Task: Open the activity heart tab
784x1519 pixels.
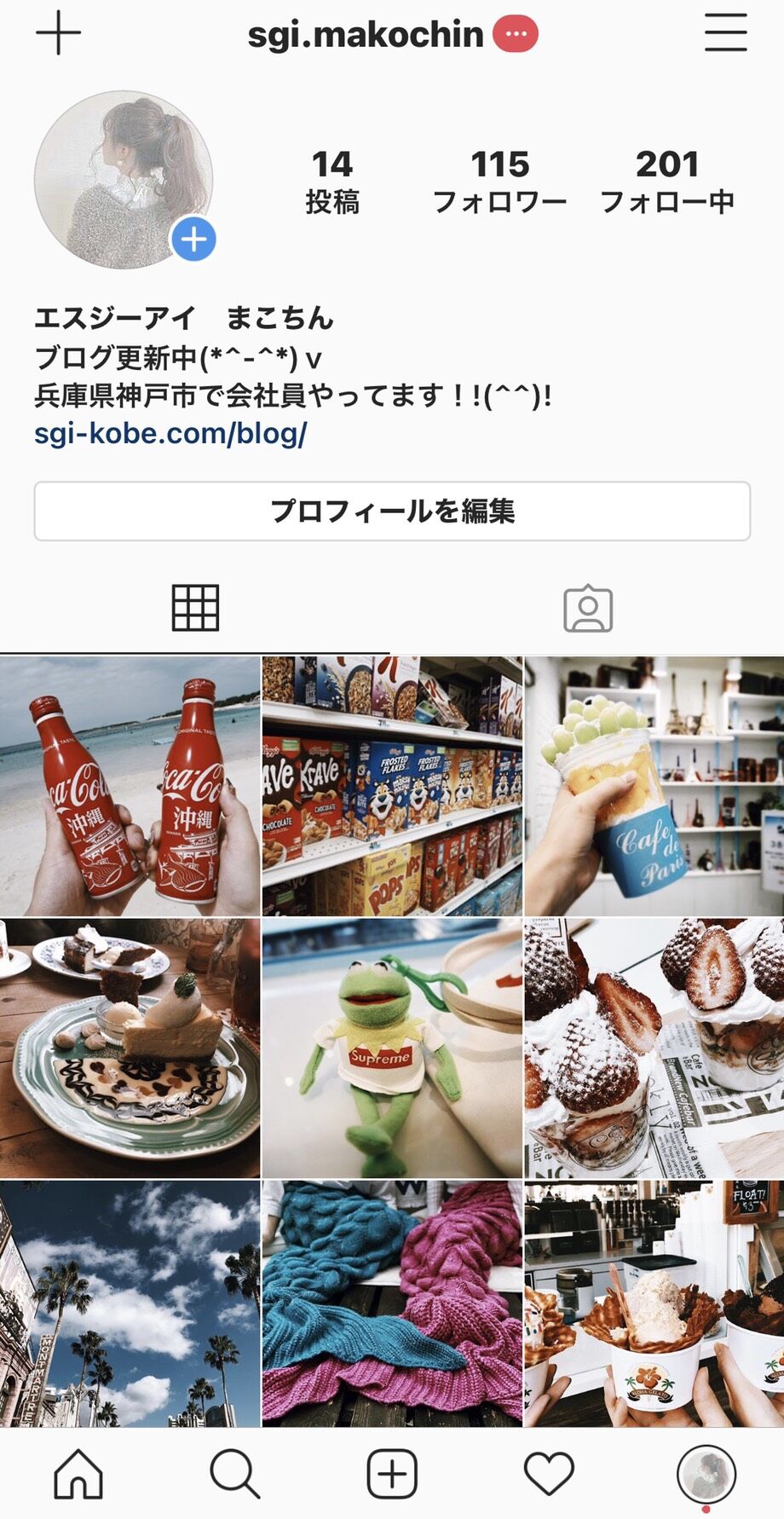Action: 549,1474
